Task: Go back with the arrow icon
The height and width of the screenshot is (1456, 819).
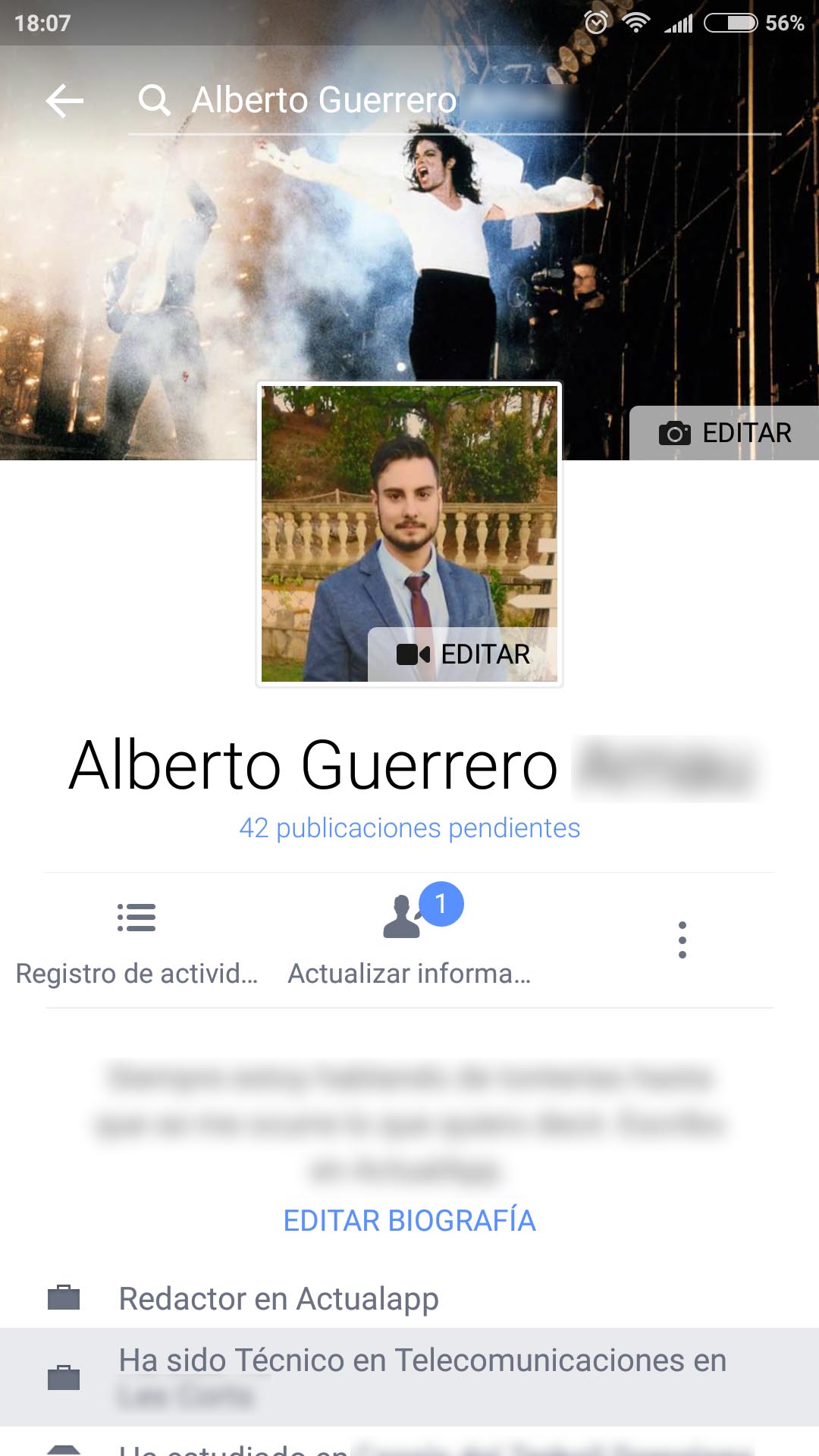Action: tap(64, 101)
